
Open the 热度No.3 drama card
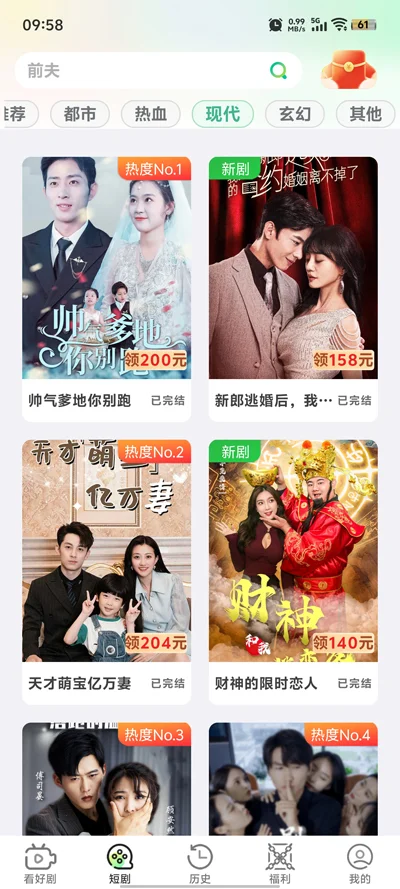(x=107, y=778)
